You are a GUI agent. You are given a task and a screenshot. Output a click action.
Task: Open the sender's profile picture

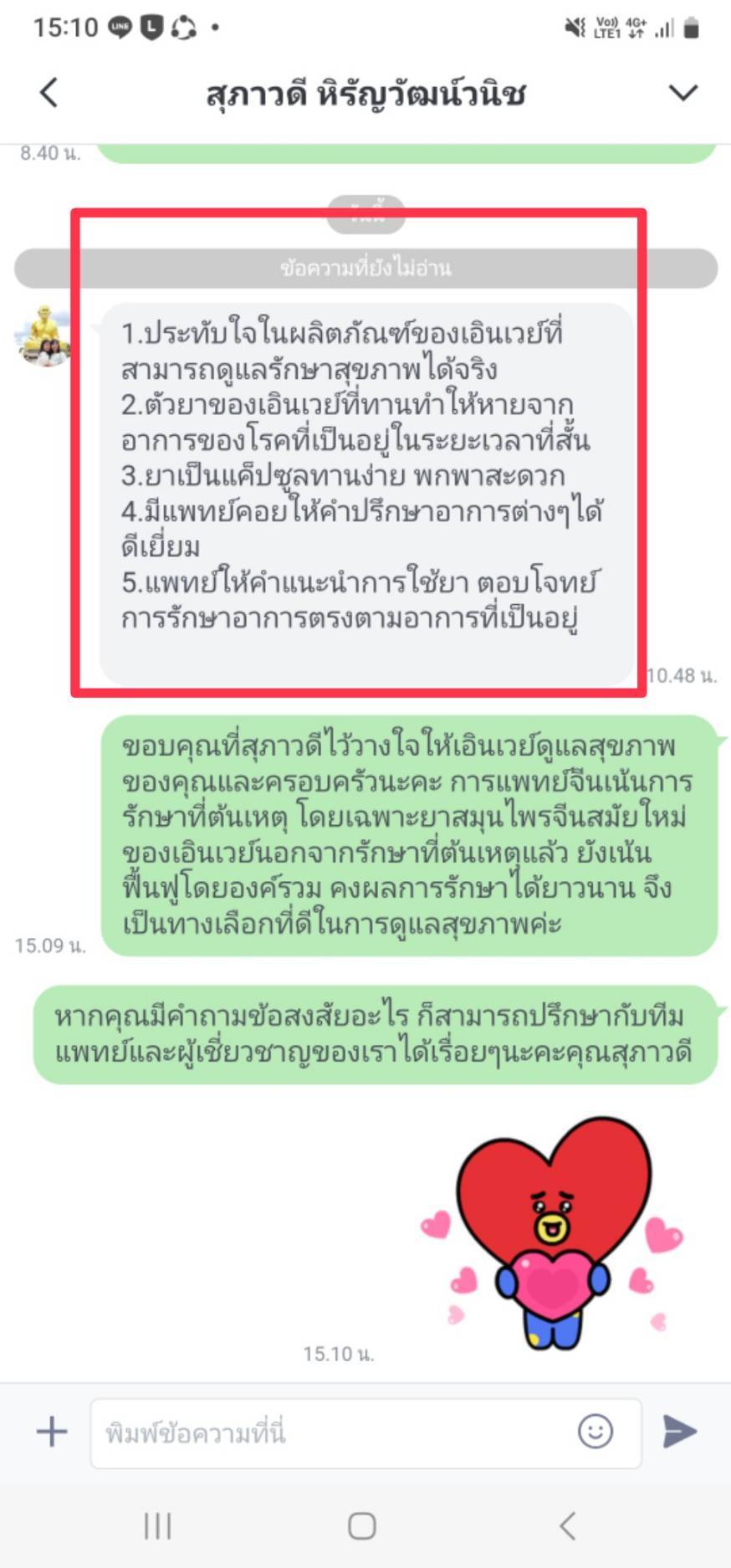42,336
